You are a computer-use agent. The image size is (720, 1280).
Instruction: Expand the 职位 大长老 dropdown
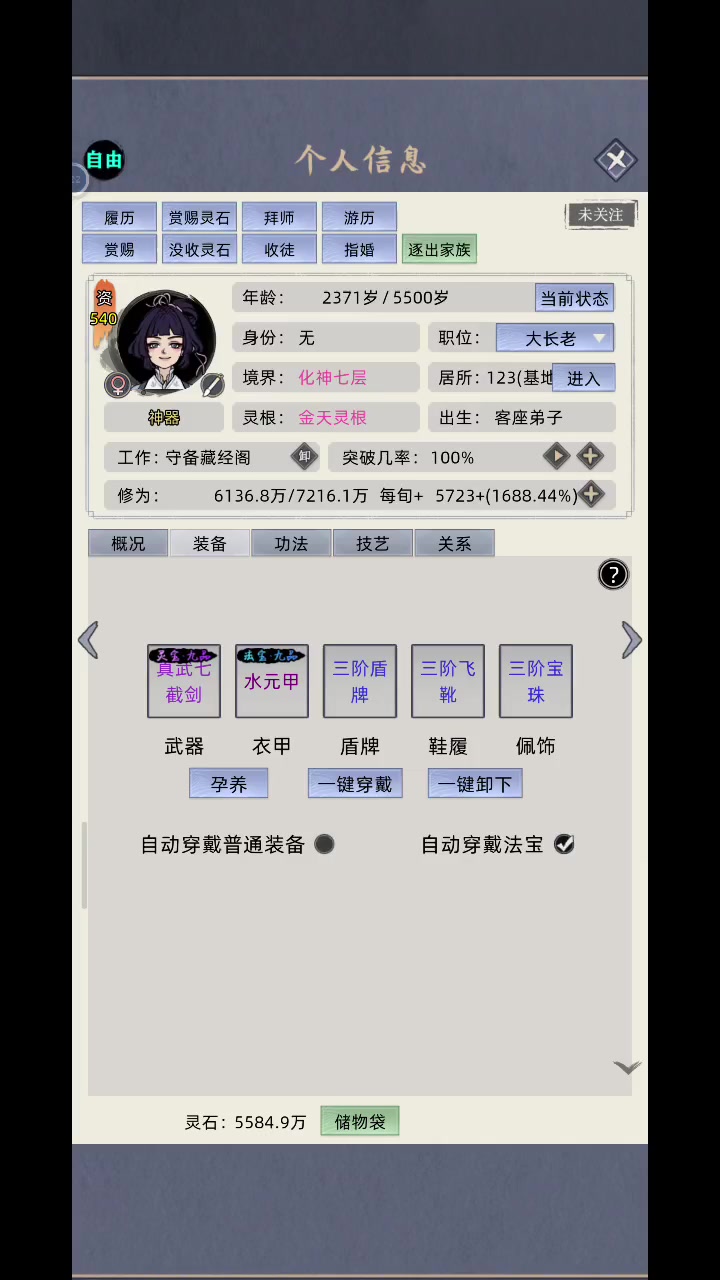click(x=555, y=338)
